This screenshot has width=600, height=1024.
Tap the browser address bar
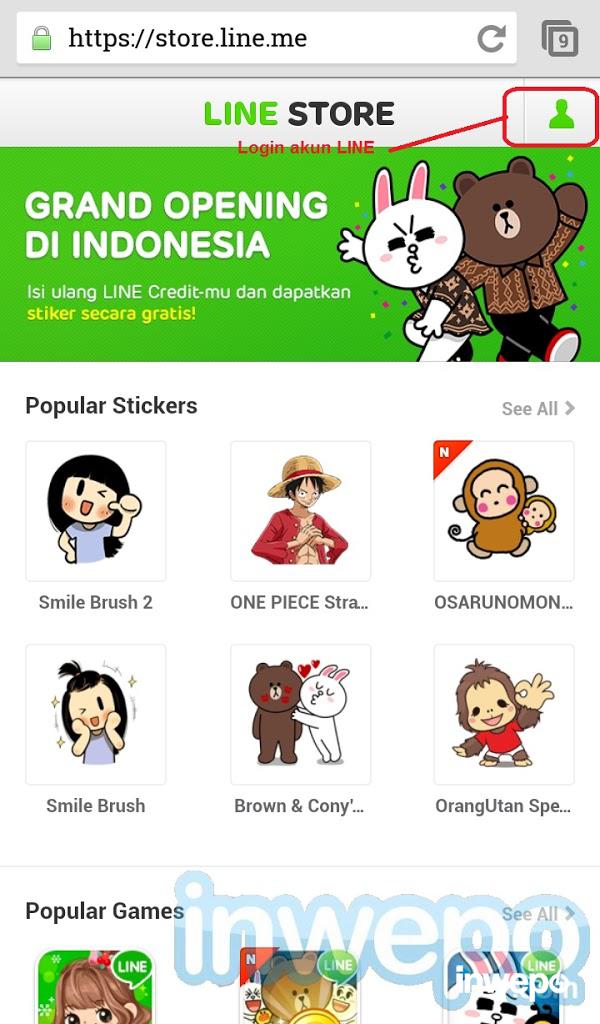[x=250, y=39]
